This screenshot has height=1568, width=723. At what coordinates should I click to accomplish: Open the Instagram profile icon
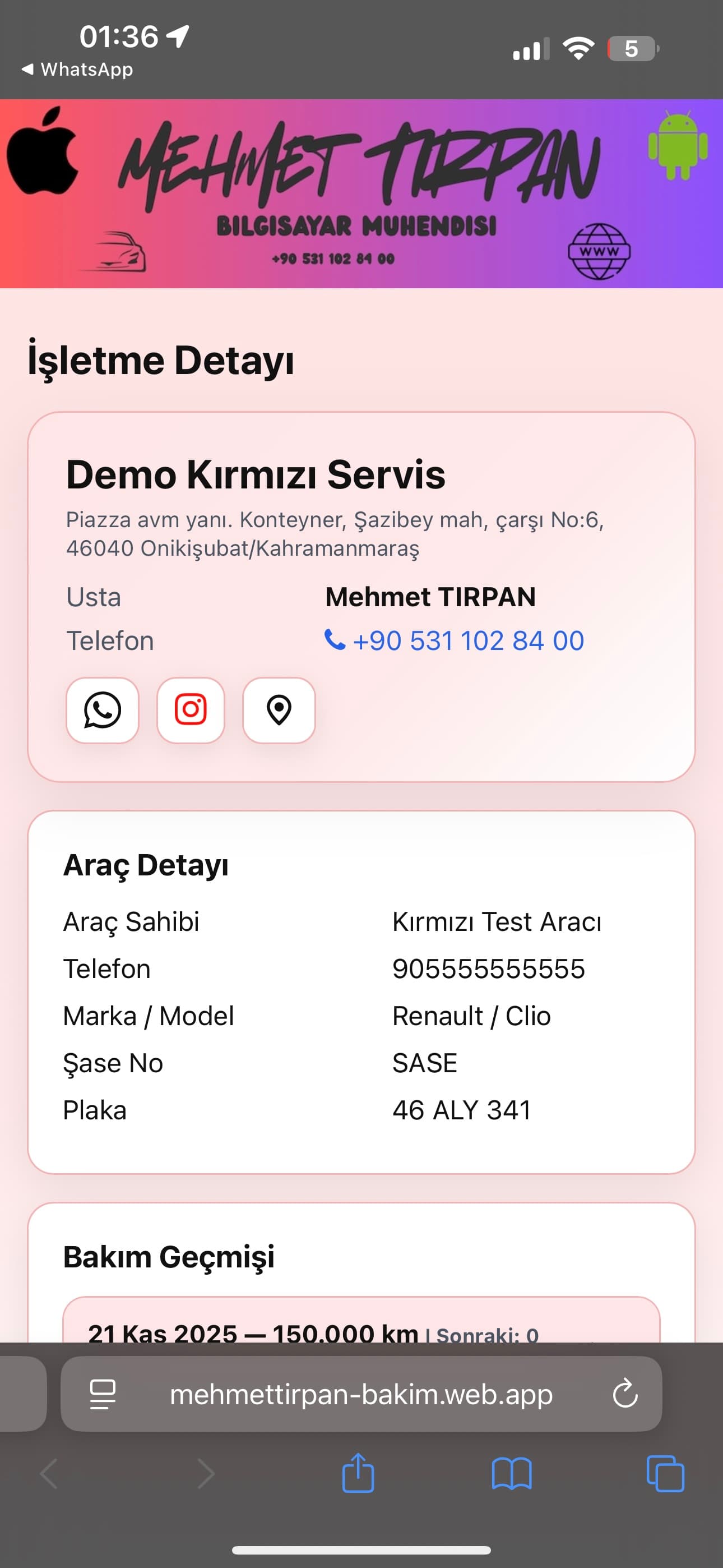(x=190, y=711)
